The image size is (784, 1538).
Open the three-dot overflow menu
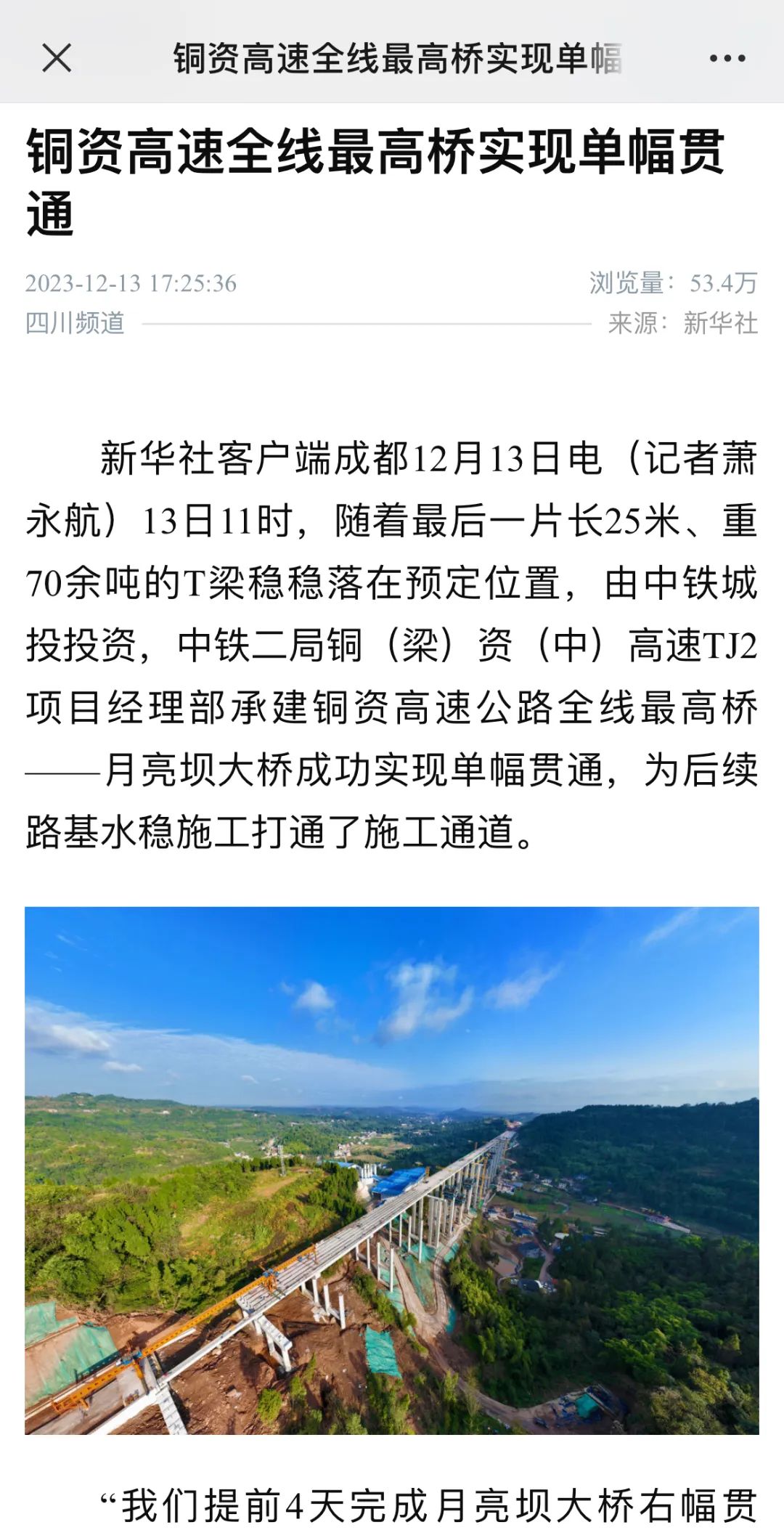tap(727, 59)
